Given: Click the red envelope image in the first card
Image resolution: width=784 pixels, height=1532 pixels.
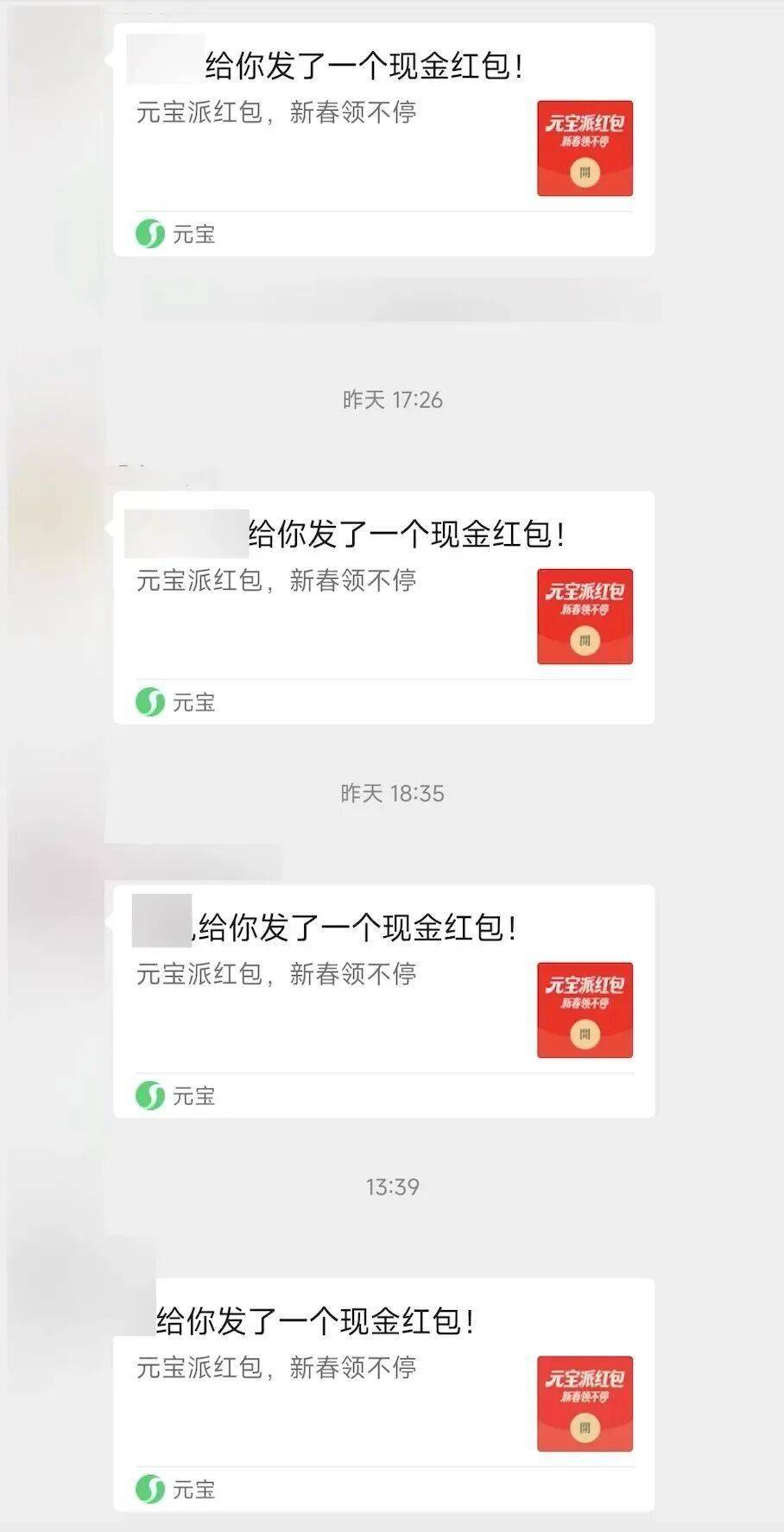Looking at the screenshot, I should tap(585, 148).
